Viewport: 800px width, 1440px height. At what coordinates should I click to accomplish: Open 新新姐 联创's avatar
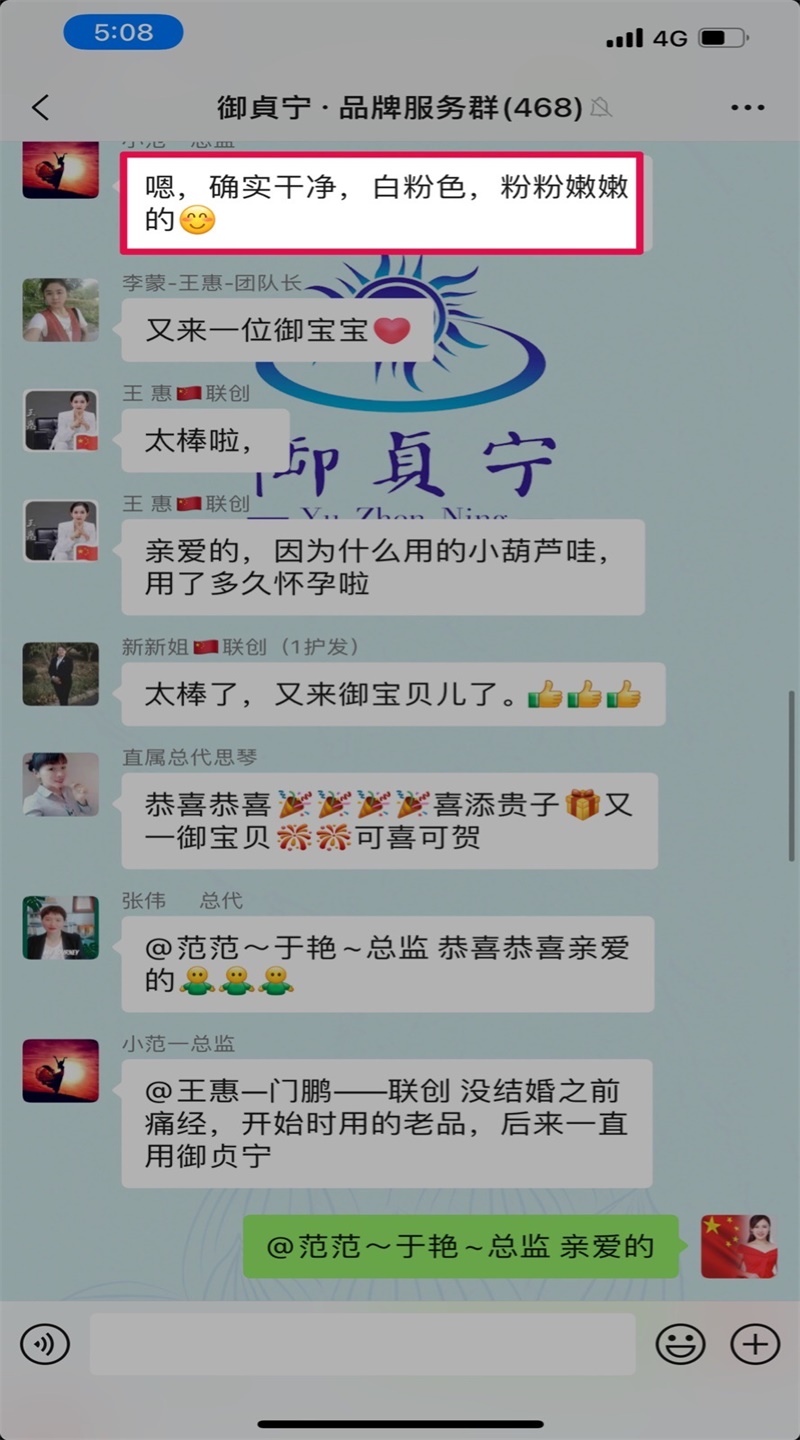tap(61, 674)
